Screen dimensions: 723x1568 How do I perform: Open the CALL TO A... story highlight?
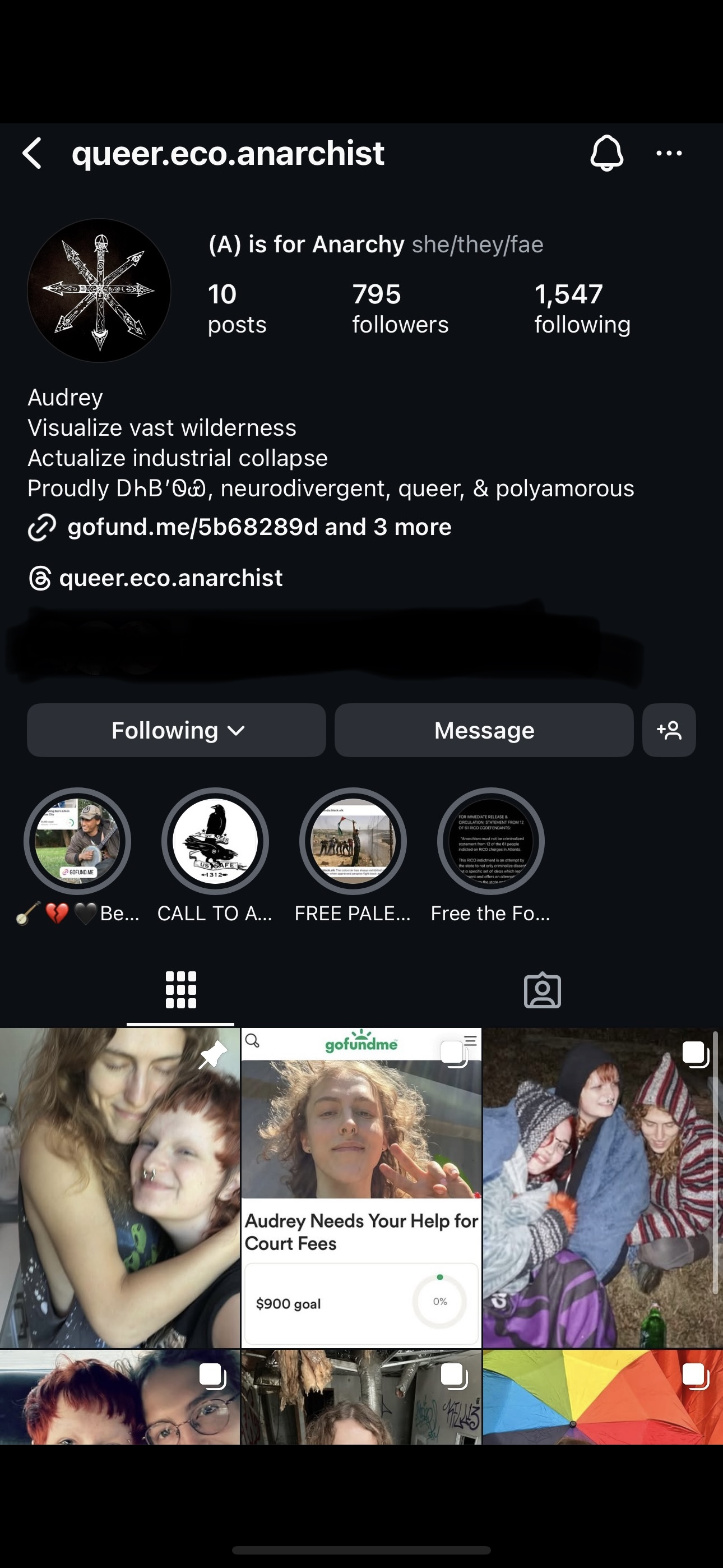pyautogui.click(x=215, y=841)
